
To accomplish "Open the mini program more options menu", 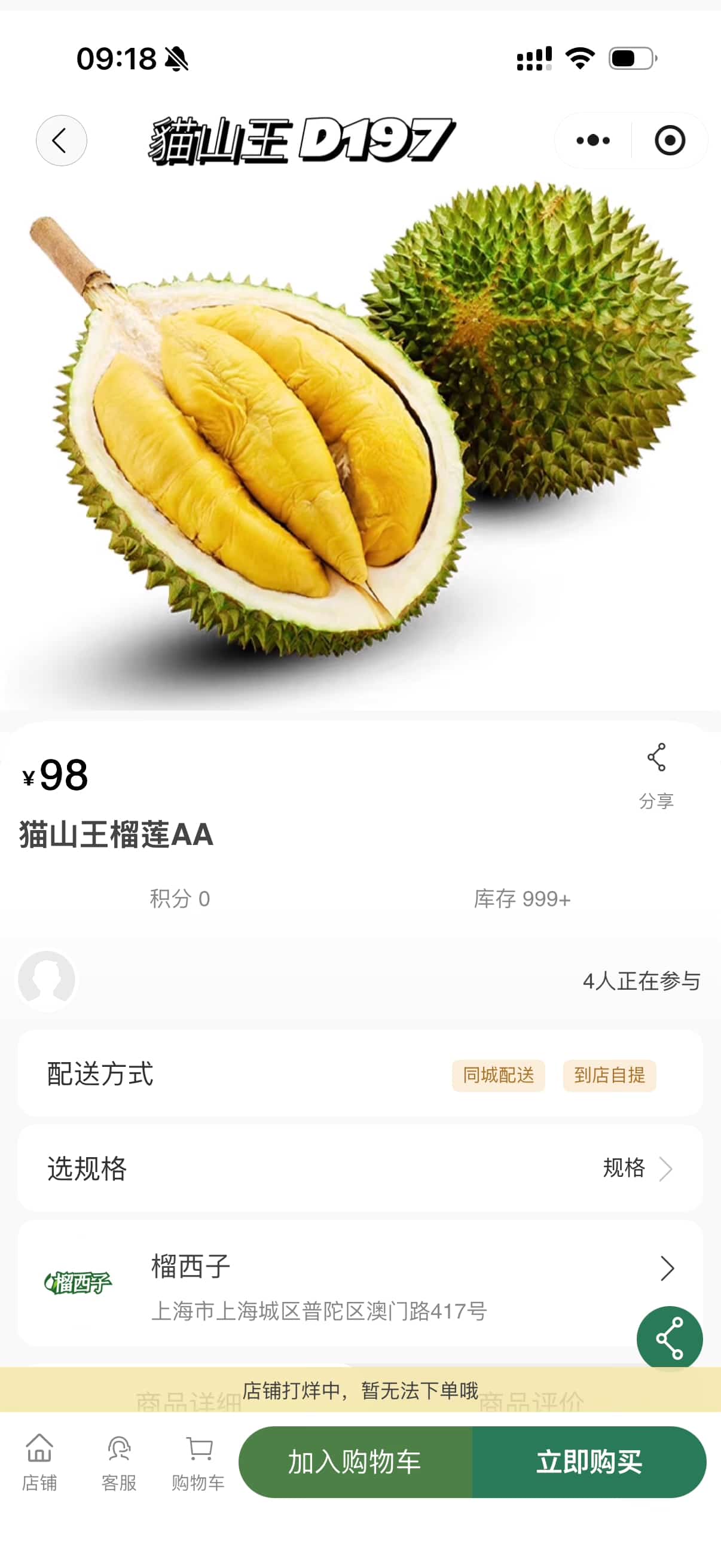I will (592, 141).
